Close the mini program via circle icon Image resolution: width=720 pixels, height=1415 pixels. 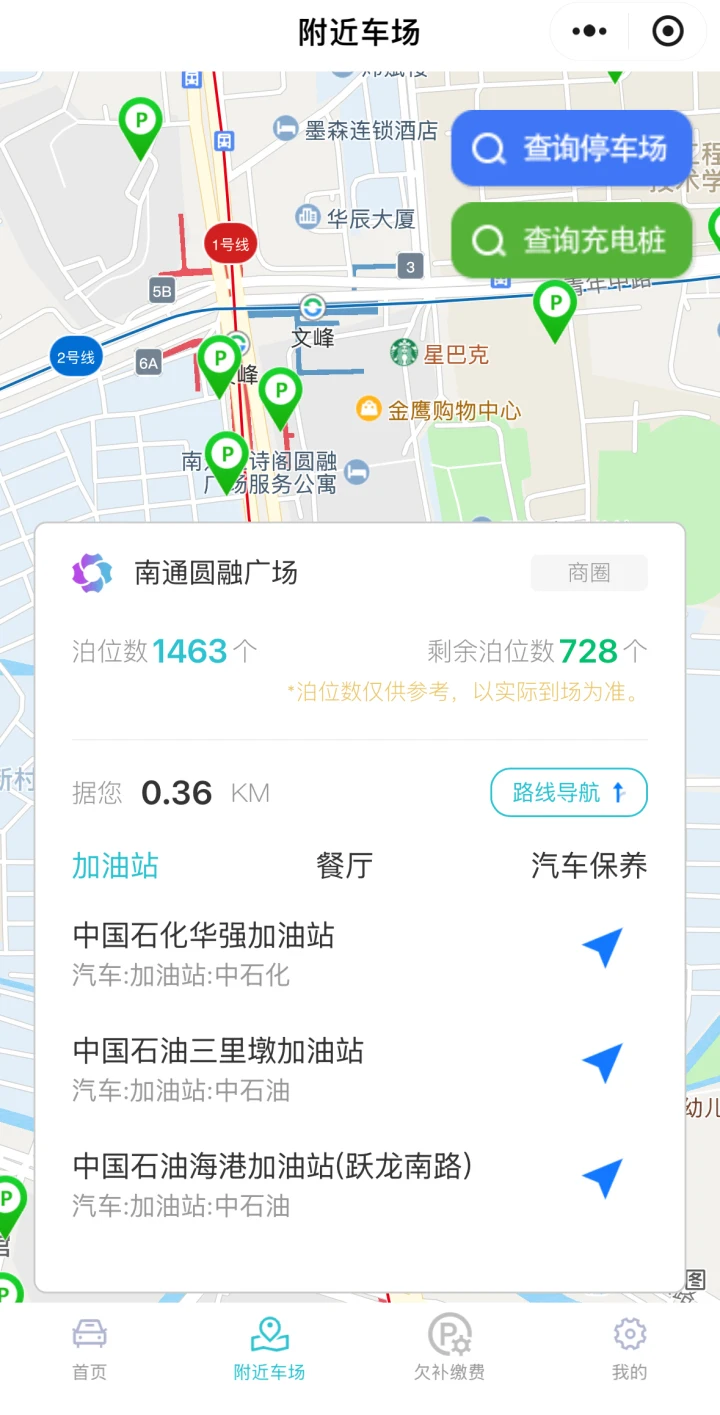[667, 32]
